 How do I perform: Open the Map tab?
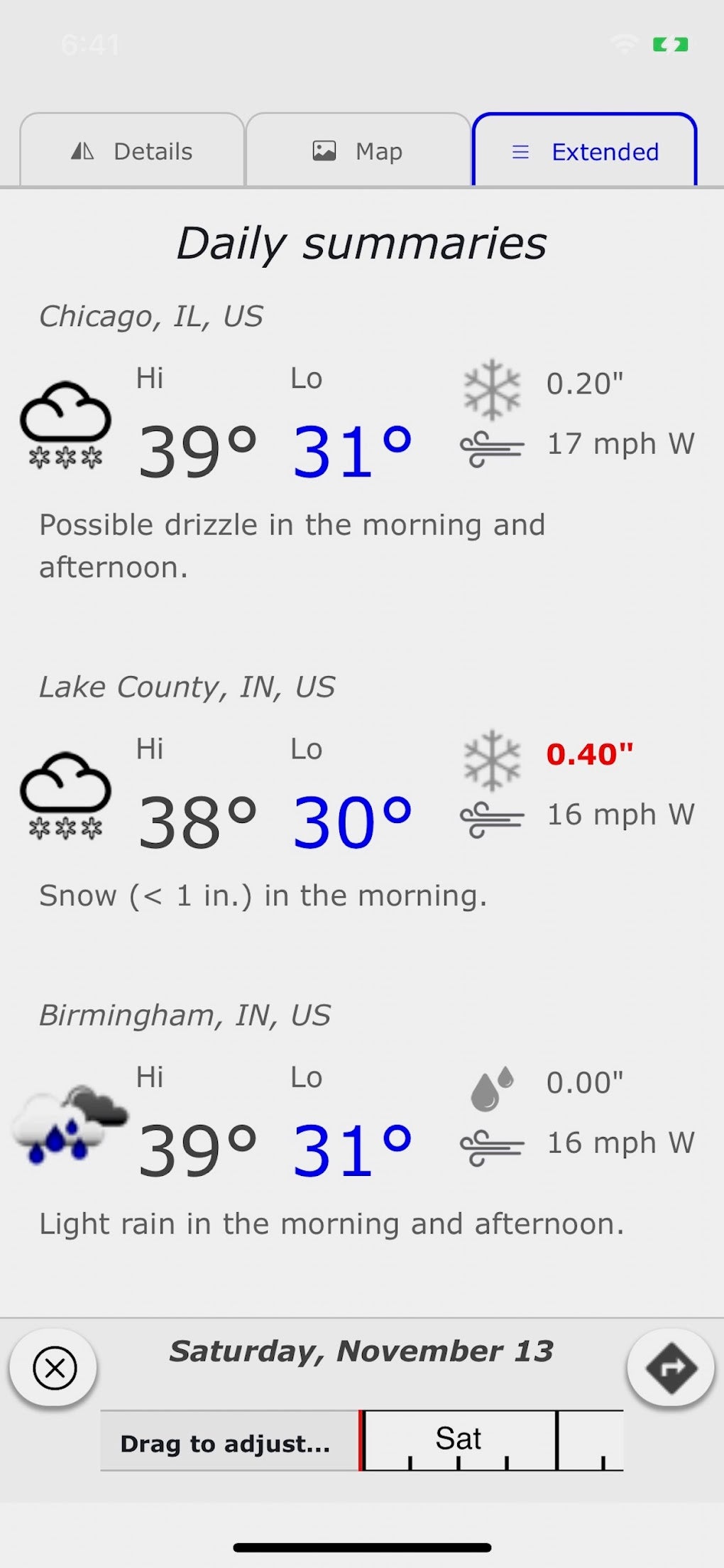coord(358,151)
